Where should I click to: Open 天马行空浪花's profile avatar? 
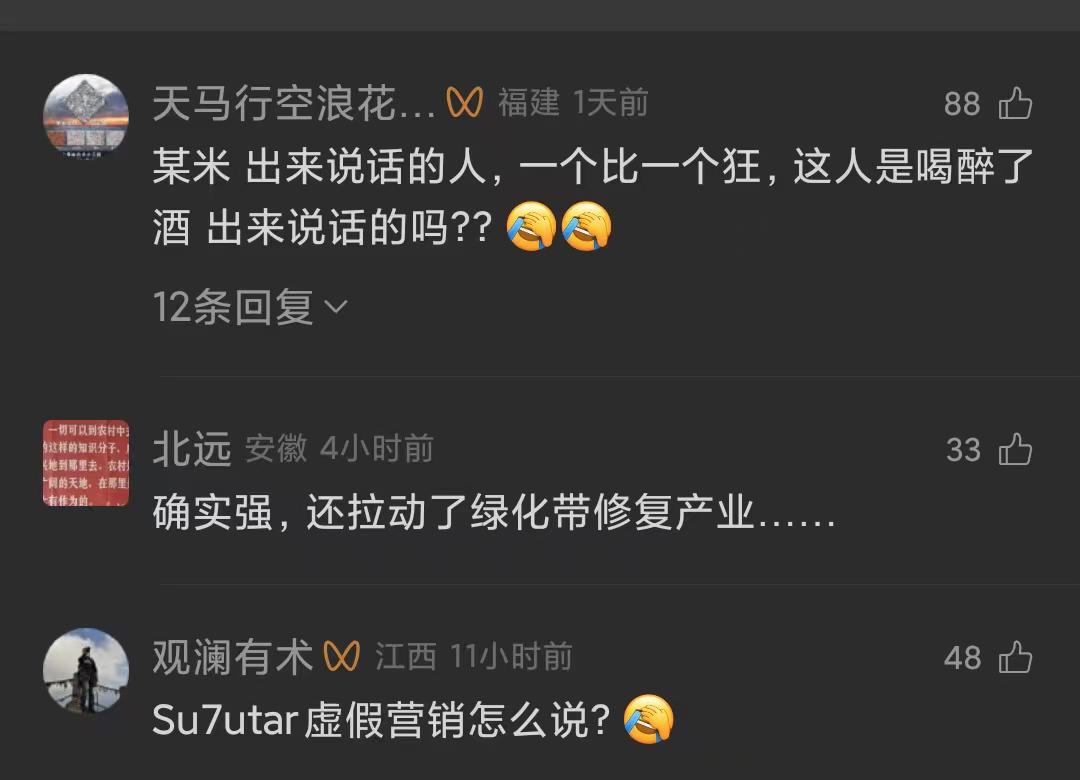[86, 116]
